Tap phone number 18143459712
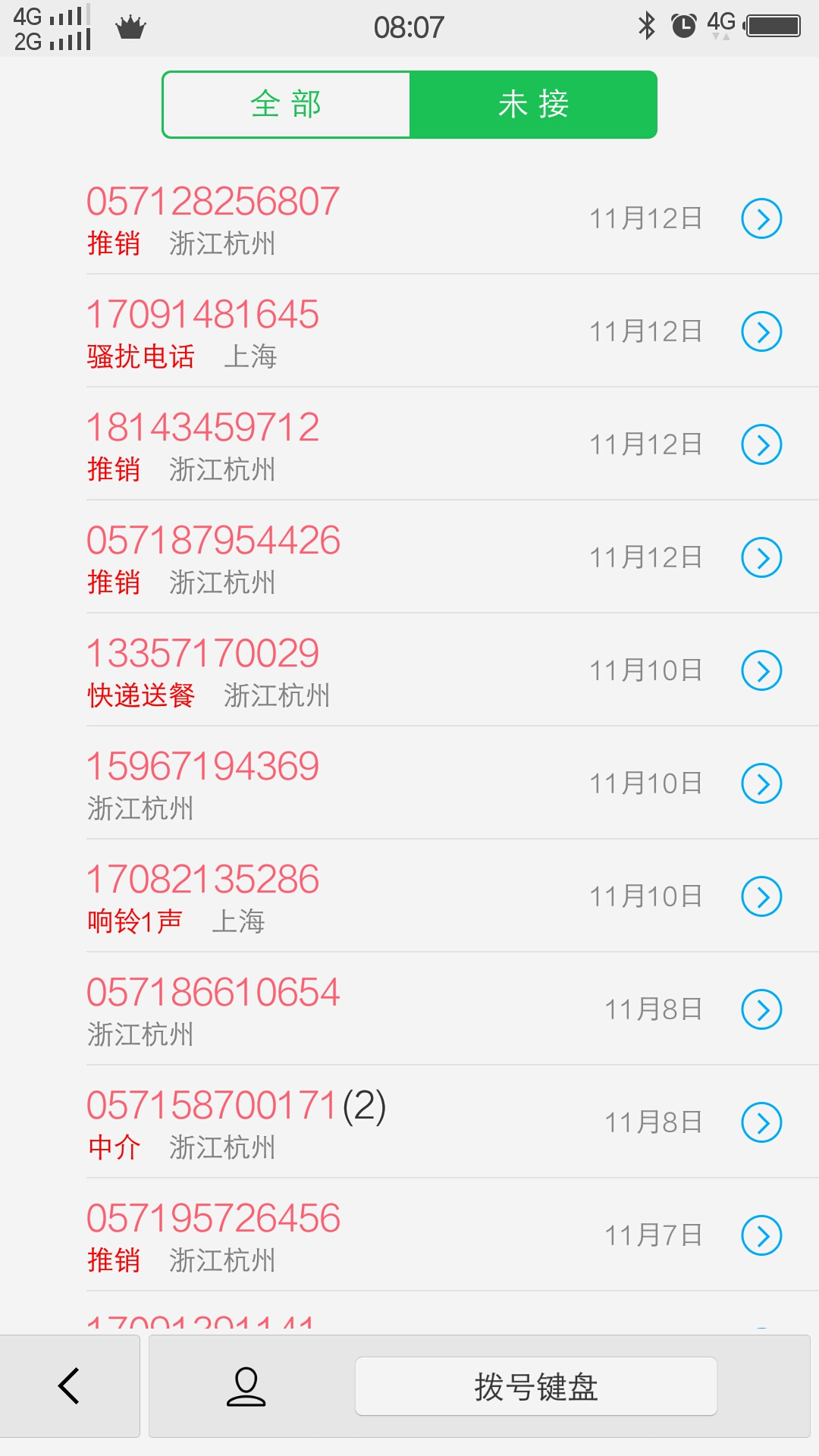Viewport: 819px width, 1456px height. [203, 427]
